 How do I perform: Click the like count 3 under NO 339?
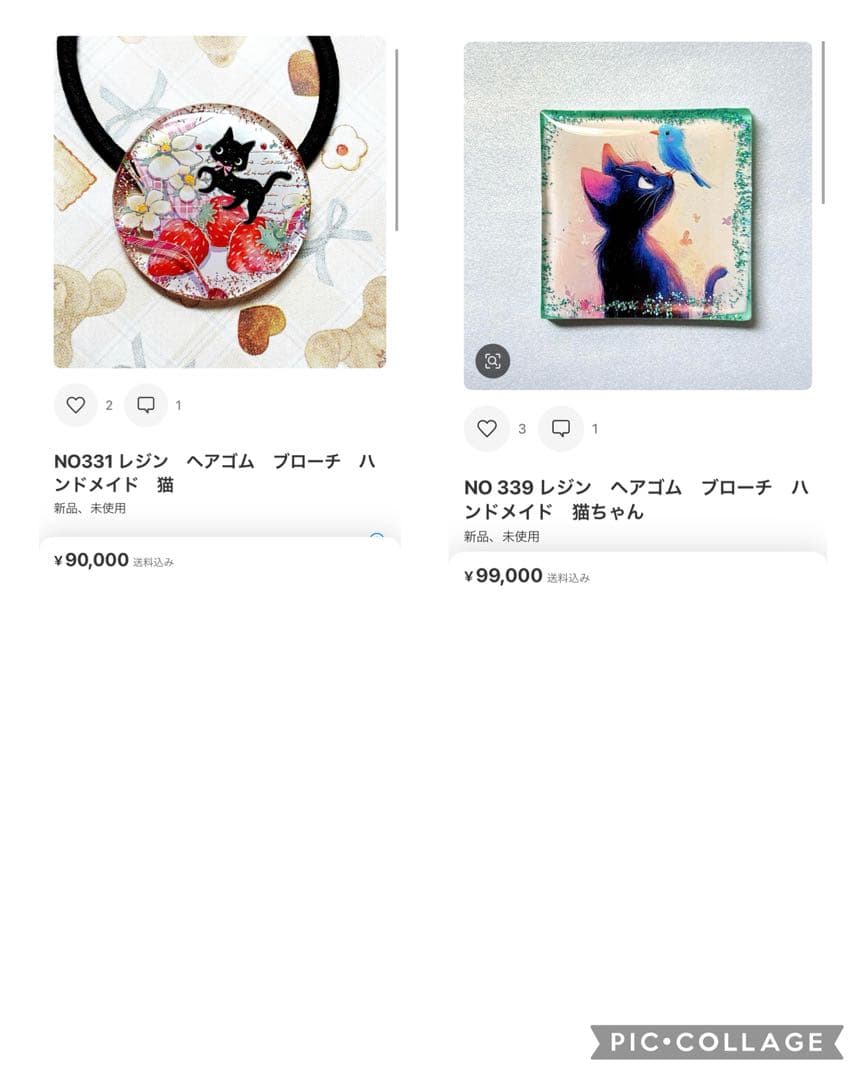coord(522,430)
